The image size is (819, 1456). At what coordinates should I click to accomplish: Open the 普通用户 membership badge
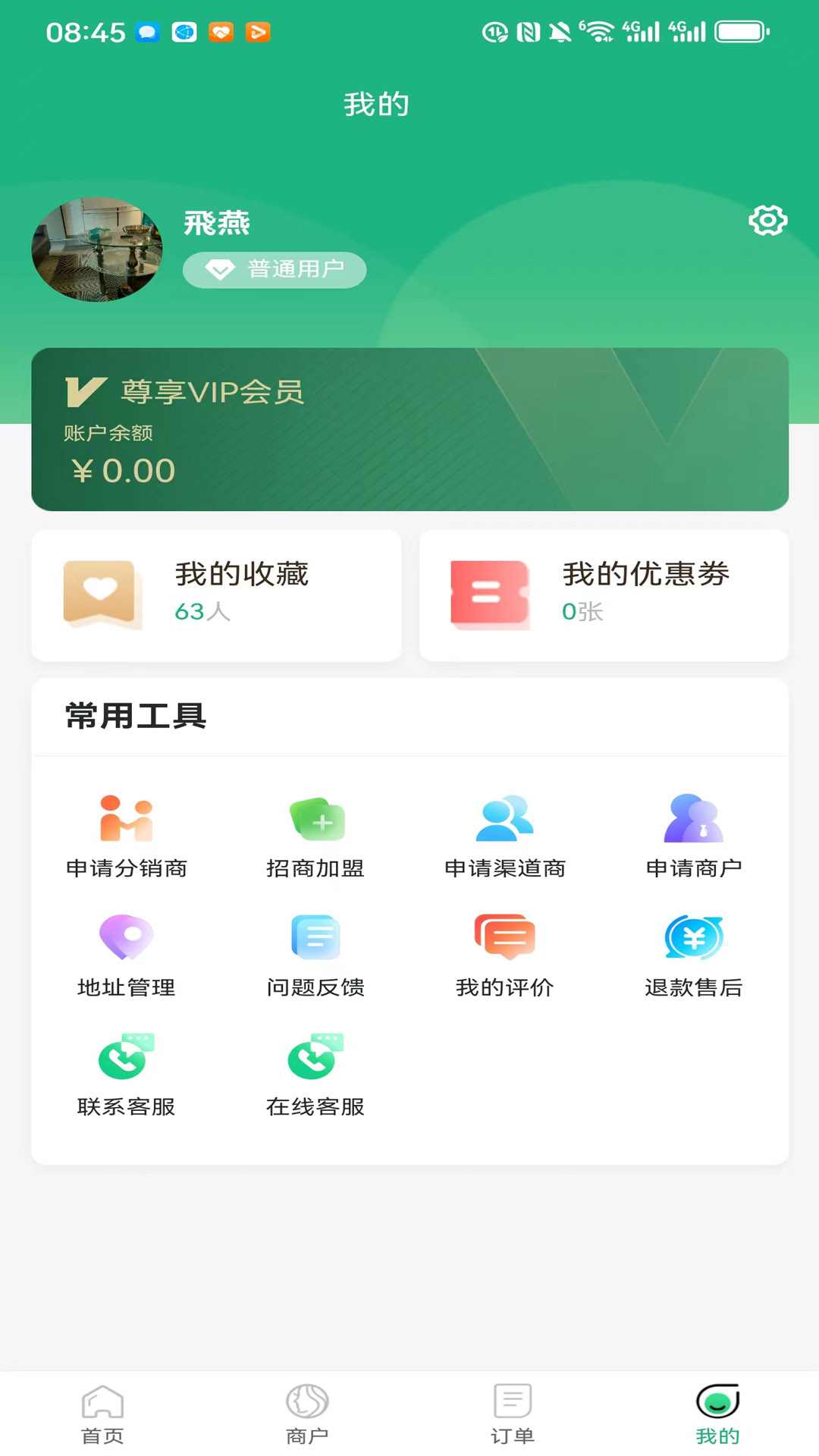pyautogui.click(x=275, y=269)
